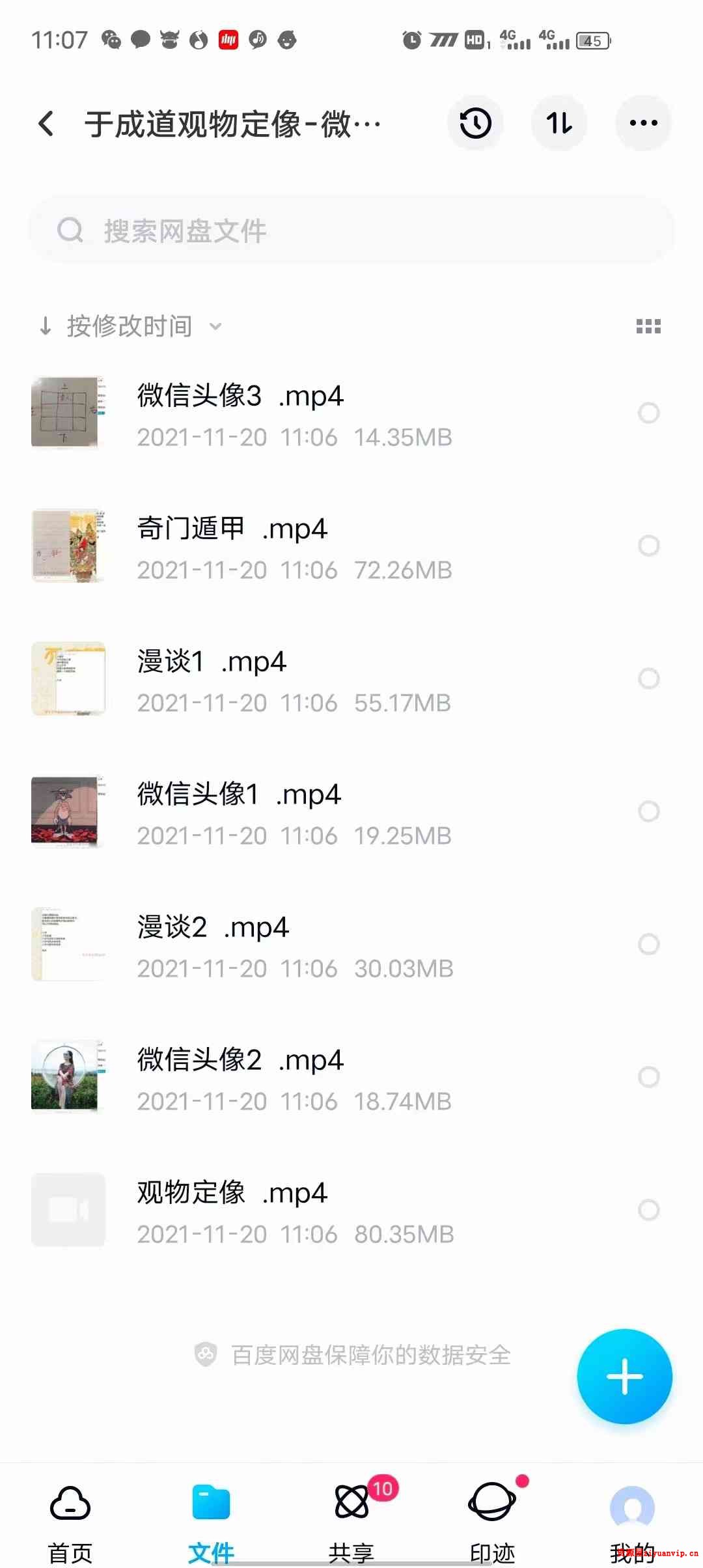The image size is (703, 1568).
Task: Select the 观物定像.mp4 file circle
Action: 648,1210
